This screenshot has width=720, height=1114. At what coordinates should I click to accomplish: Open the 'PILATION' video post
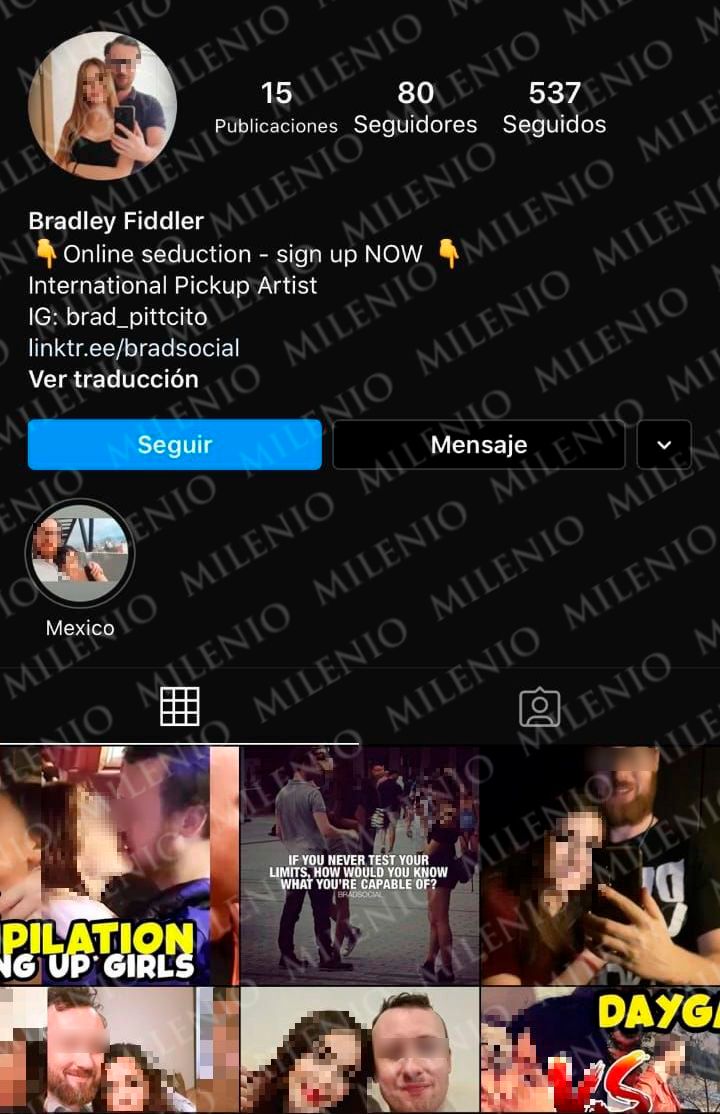pyautogui.click(x=119, y=865)
